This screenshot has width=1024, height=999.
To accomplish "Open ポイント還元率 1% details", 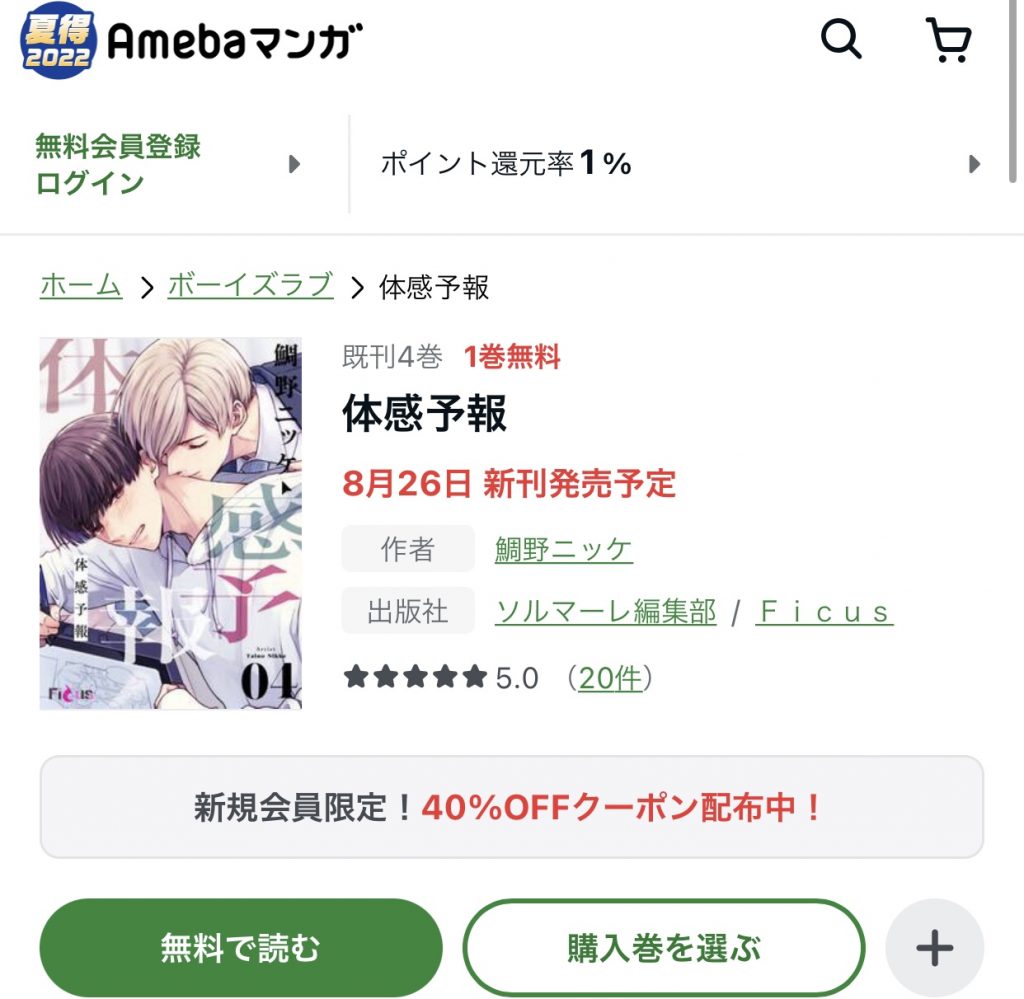I will [x=680, y=165].
